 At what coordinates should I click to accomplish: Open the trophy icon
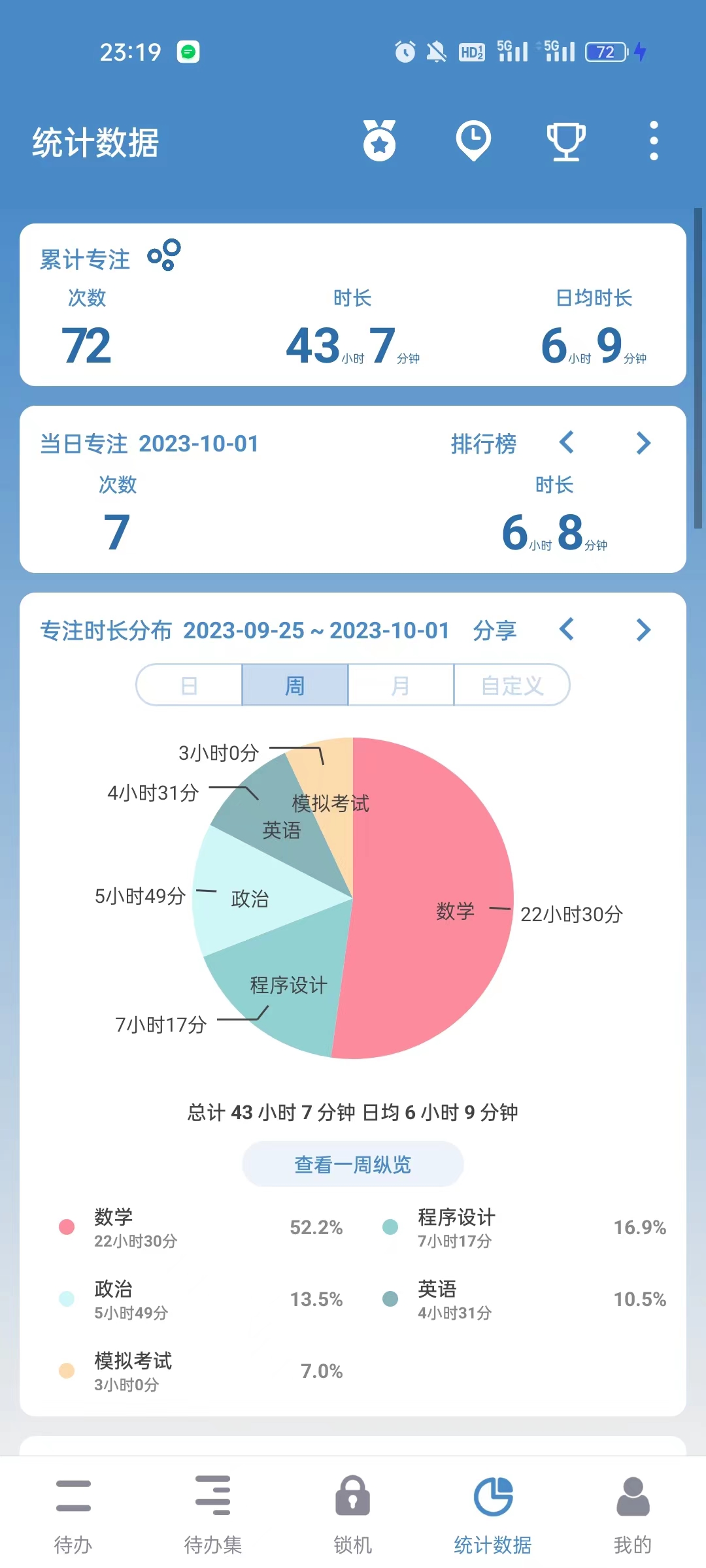click(x=566, y=140)
